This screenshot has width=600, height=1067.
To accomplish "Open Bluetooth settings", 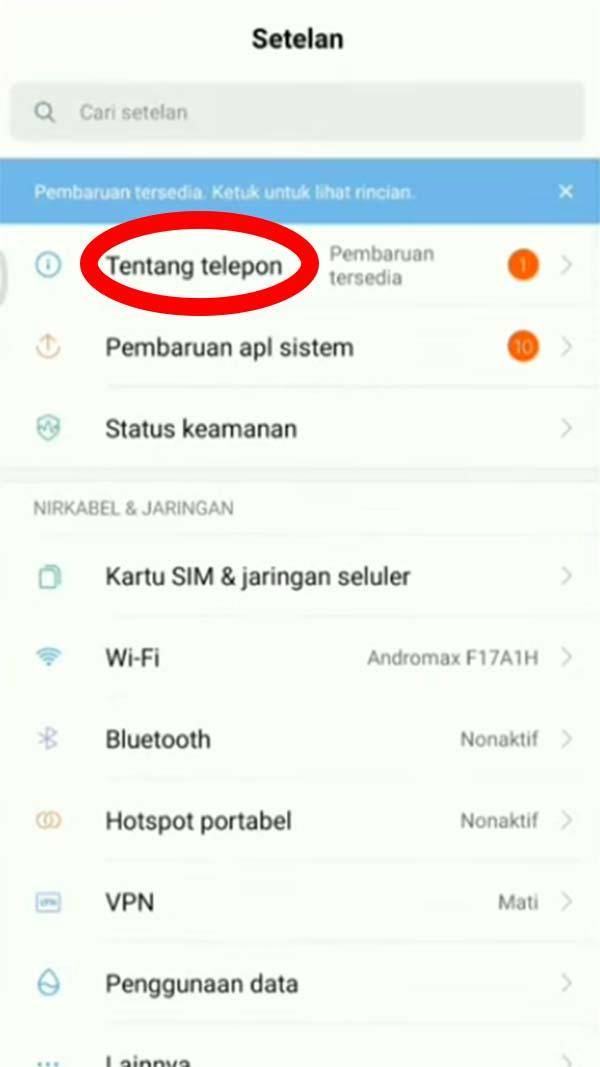I will coord(300,739).
